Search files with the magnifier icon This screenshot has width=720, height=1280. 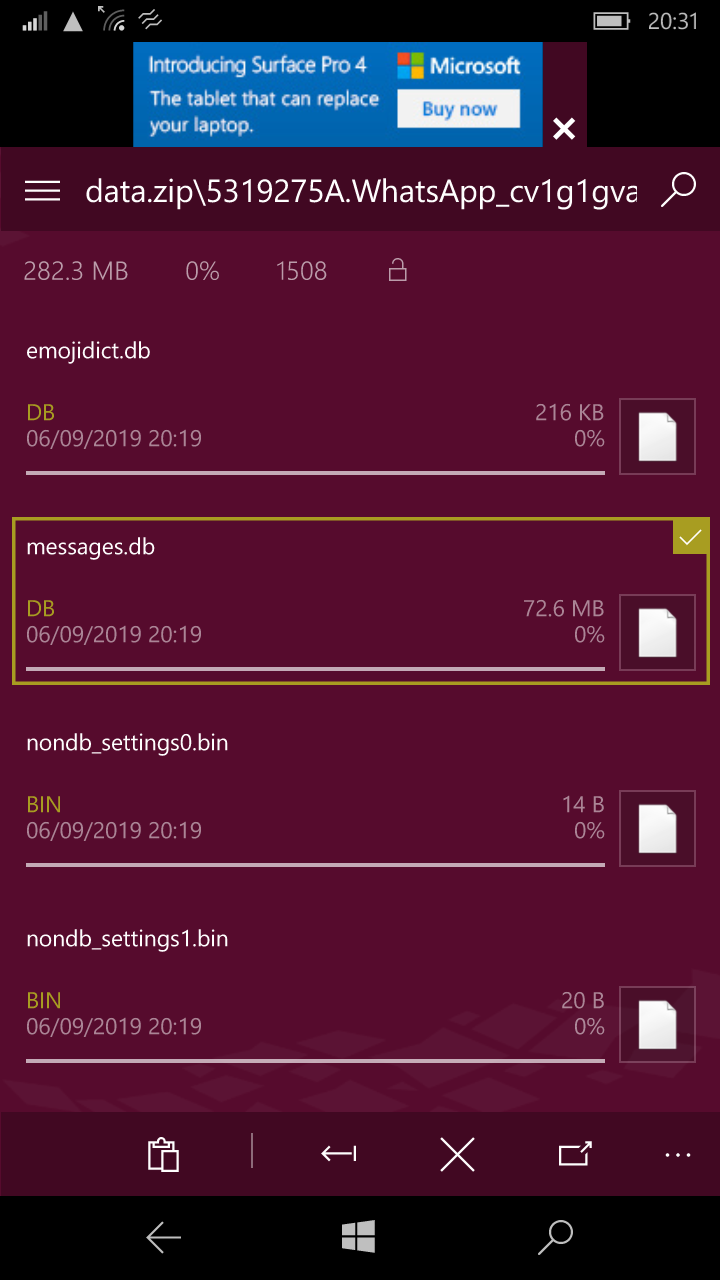(679, 190)
